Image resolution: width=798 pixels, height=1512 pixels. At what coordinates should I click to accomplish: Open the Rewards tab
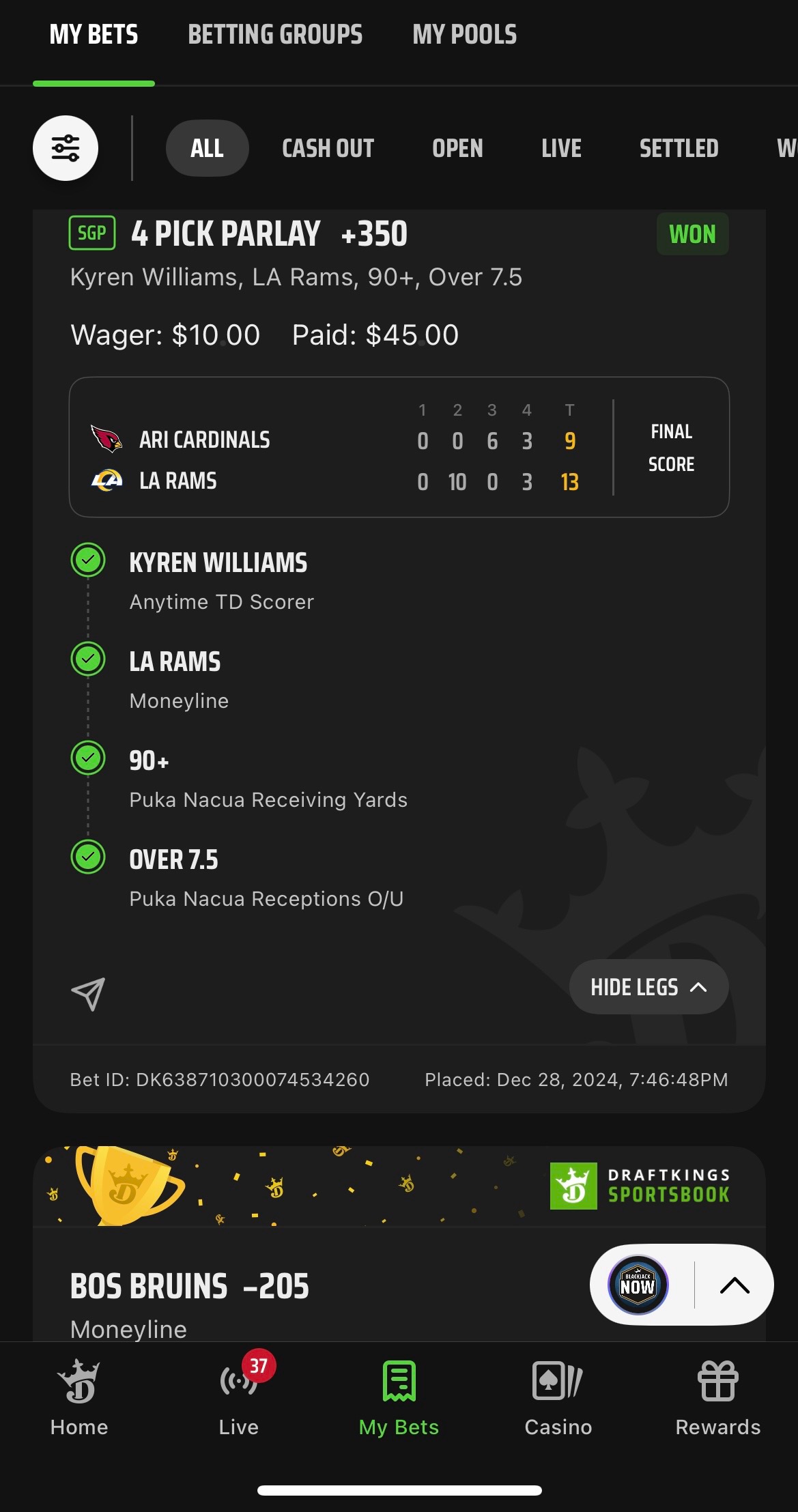click(717, 1397)
